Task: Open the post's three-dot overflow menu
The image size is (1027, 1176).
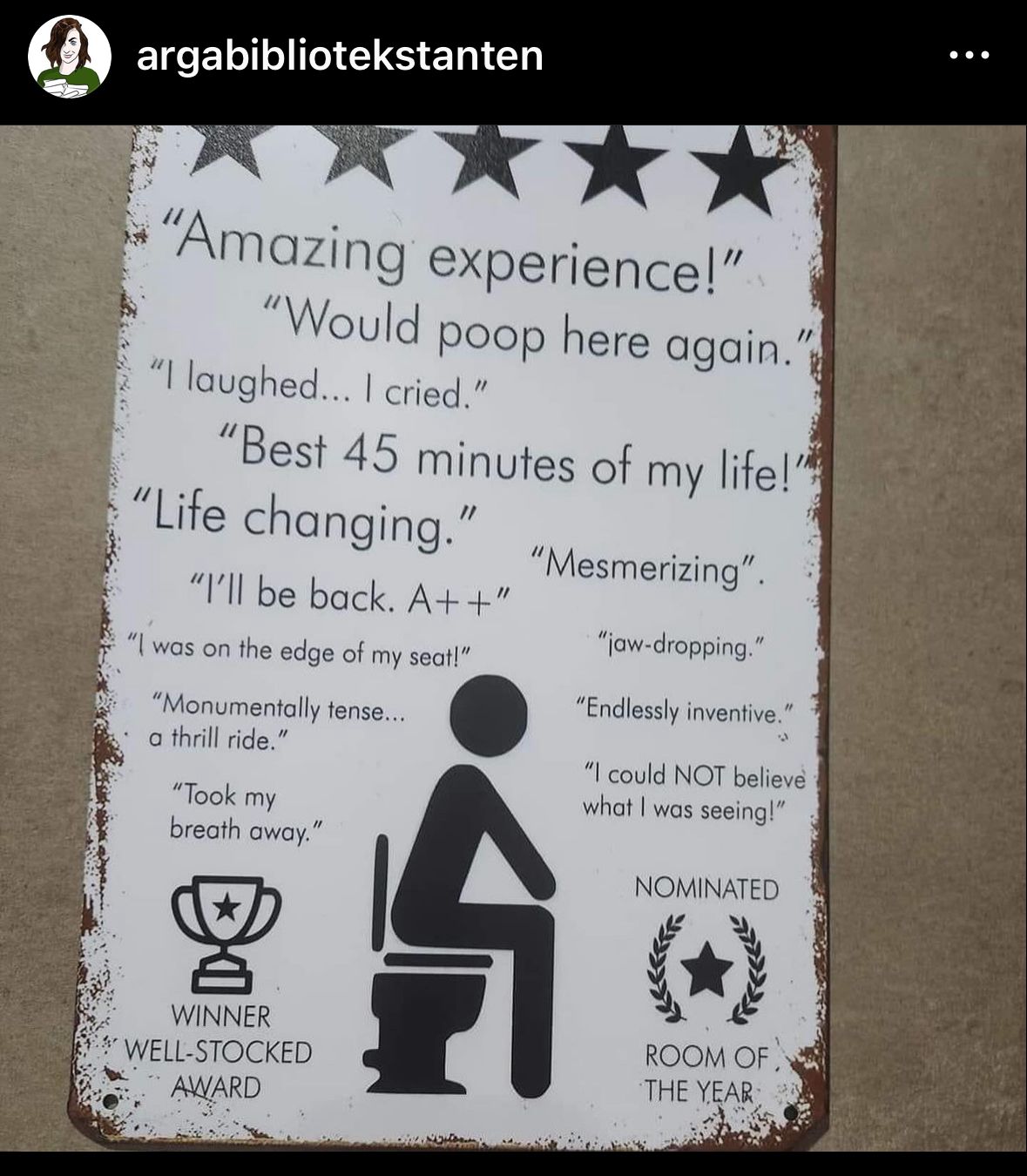Action: pos(969,56)
